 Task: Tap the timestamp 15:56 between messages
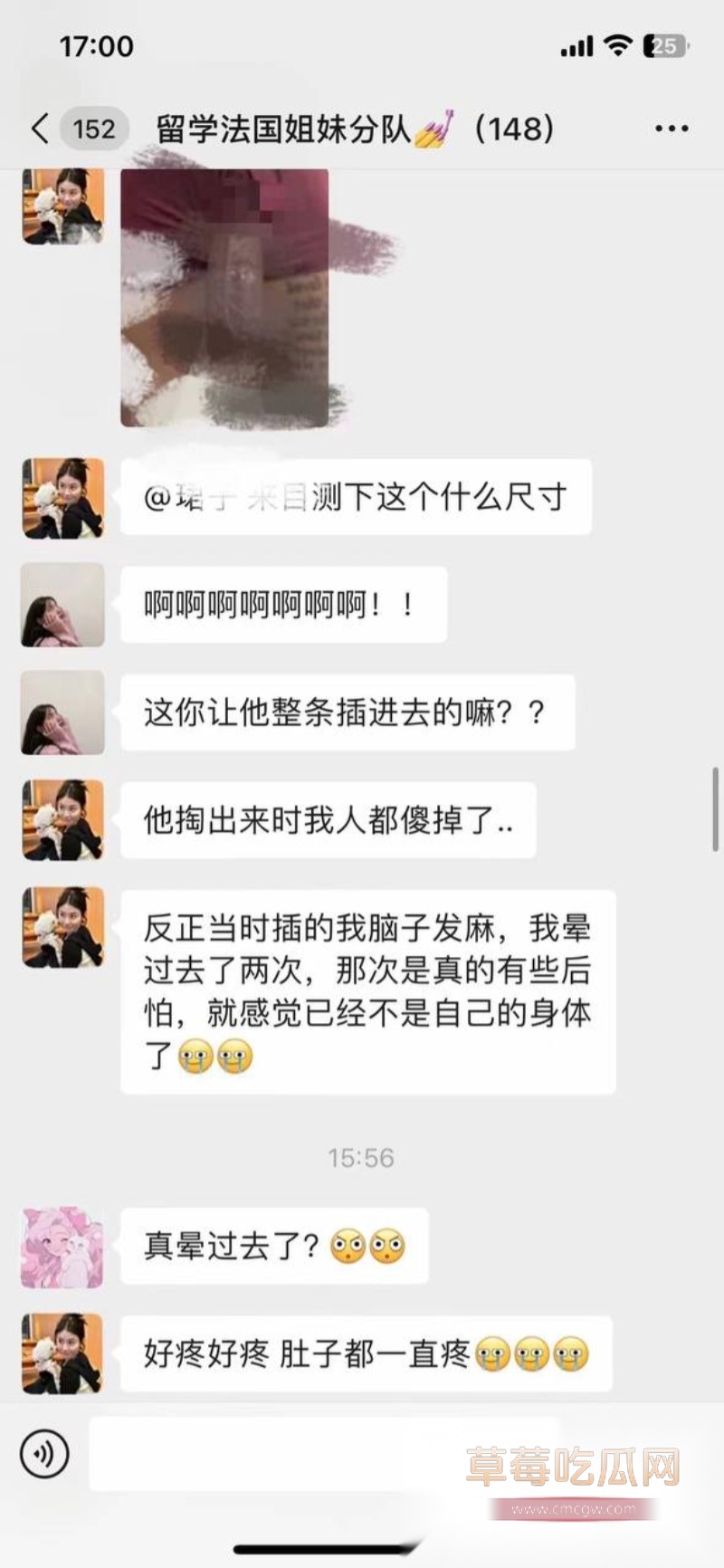[362, 1156]
